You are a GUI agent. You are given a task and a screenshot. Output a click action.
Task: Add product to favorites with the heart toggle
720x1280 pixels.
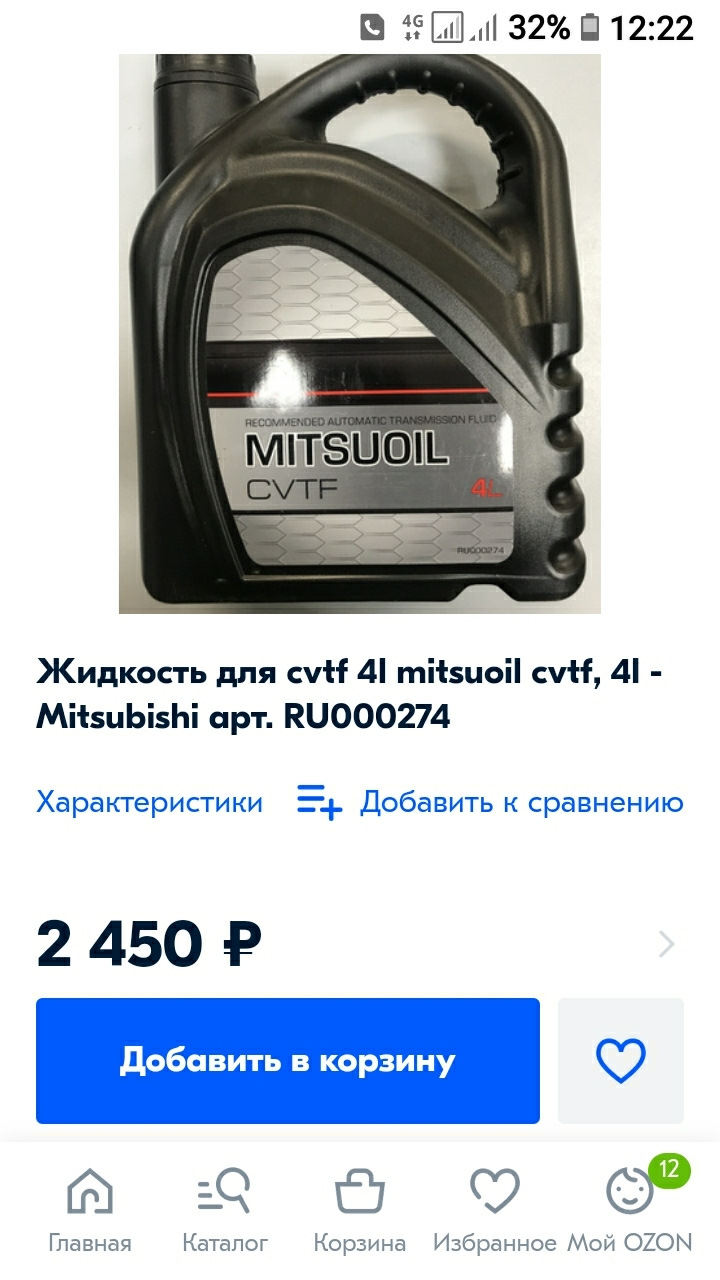(x=621, y=1059)
